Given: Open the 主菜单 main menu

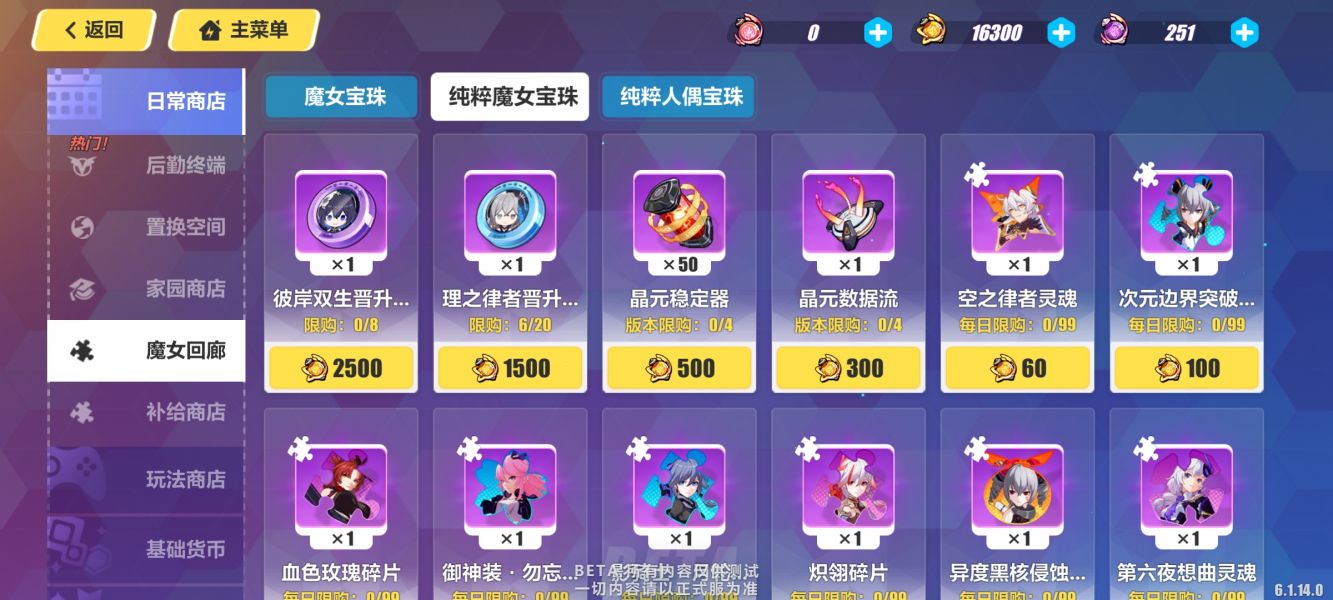Looking at the screenshot, I should click(x=244, y=30).
